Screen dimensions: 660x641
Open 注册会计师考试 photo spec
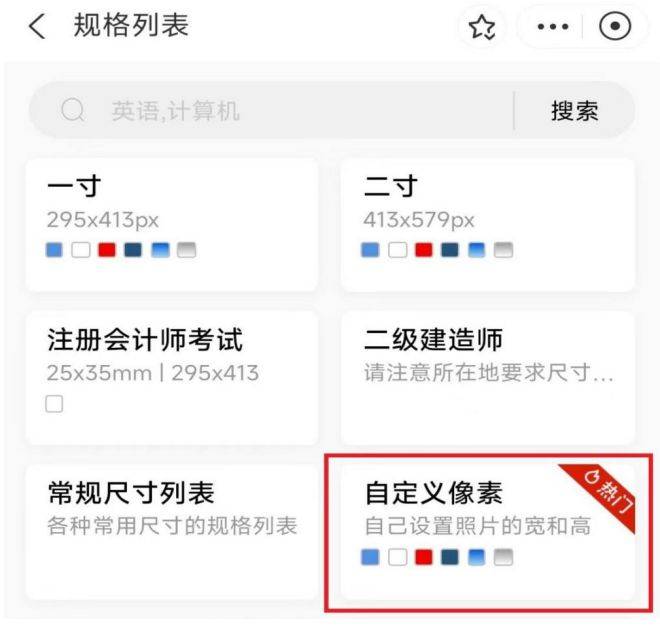pos(171,377)
